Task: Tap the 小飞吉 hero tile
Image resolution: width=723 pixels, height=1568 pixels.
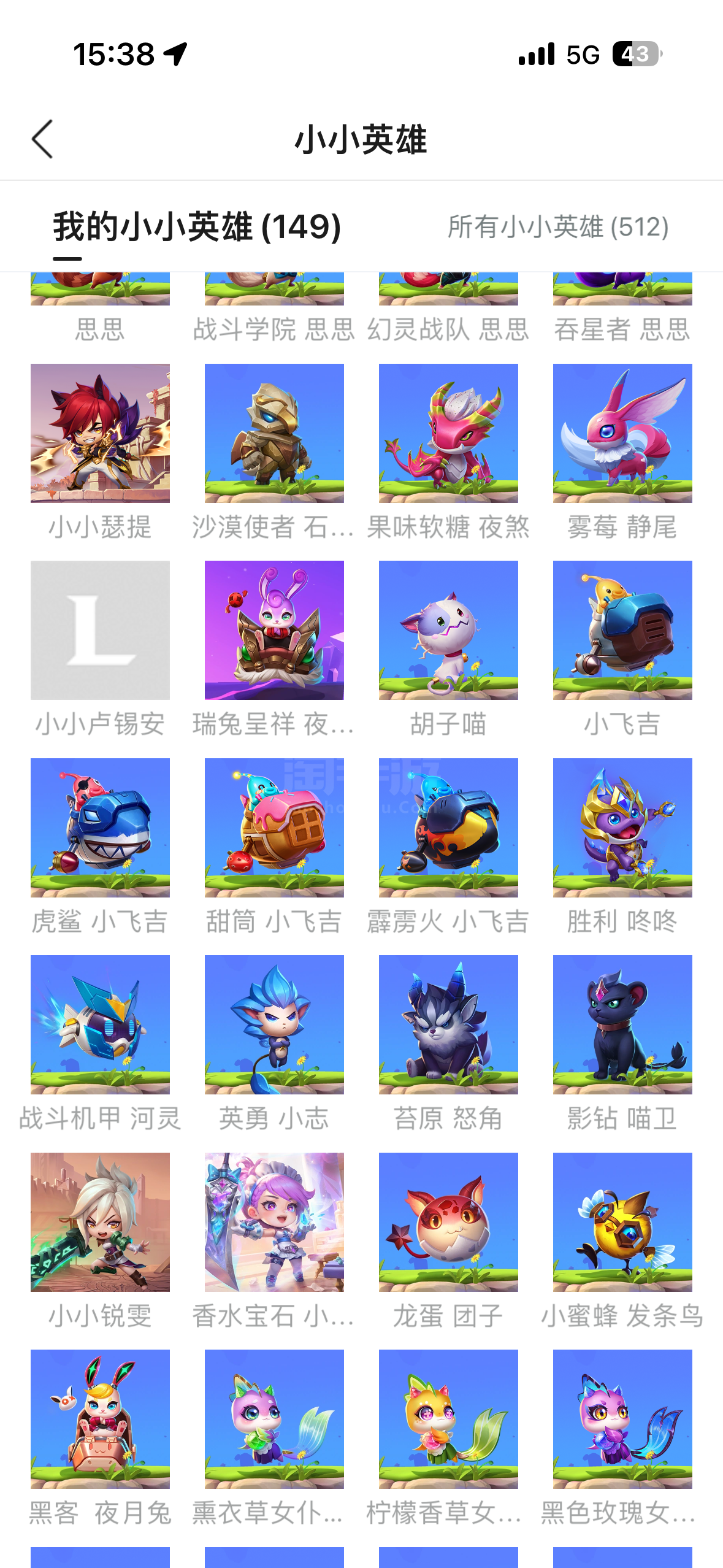Action: pyautogui.click(x=622, y=630)
